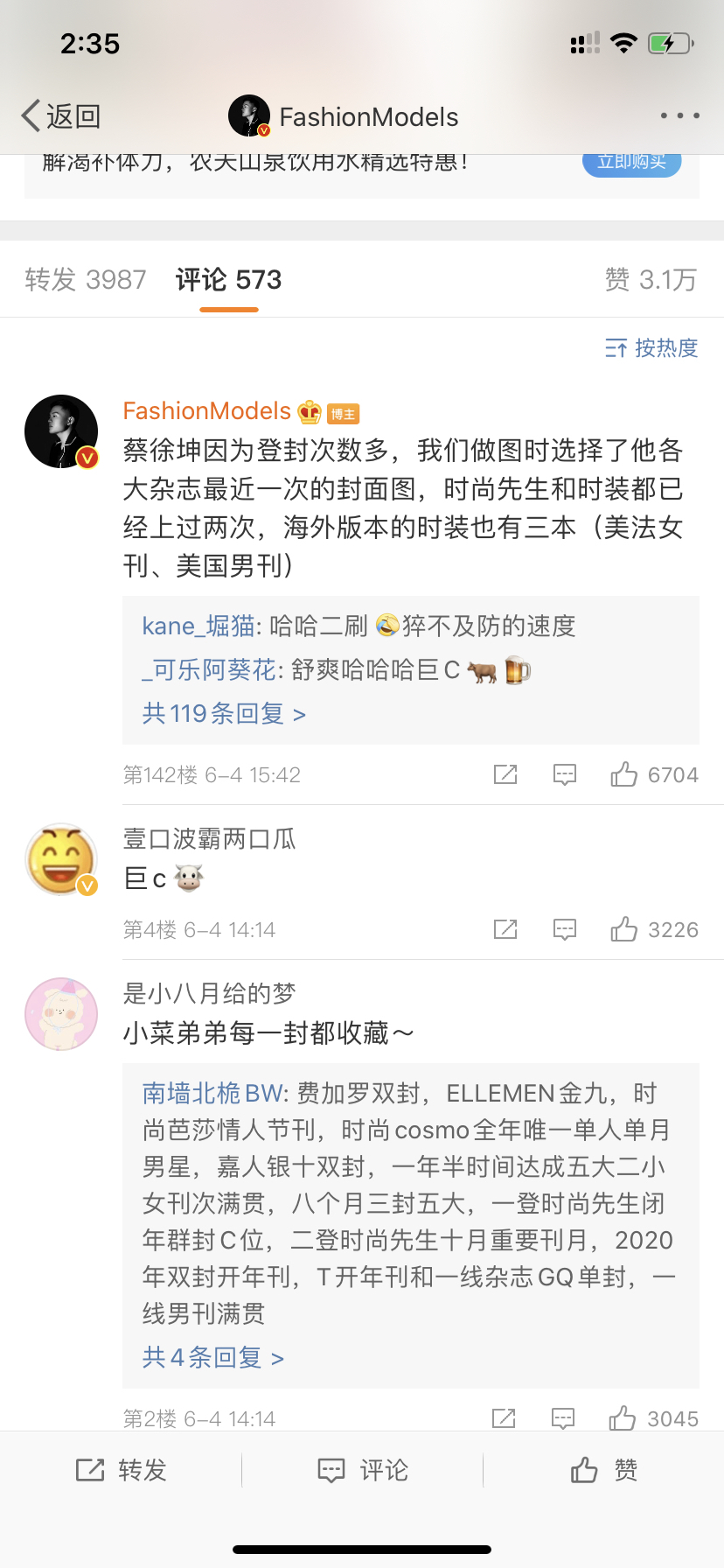View all 共119条回复 replies
This screenshot has height=1568, width=724.
pyautogui.click(x=224, y=714)
